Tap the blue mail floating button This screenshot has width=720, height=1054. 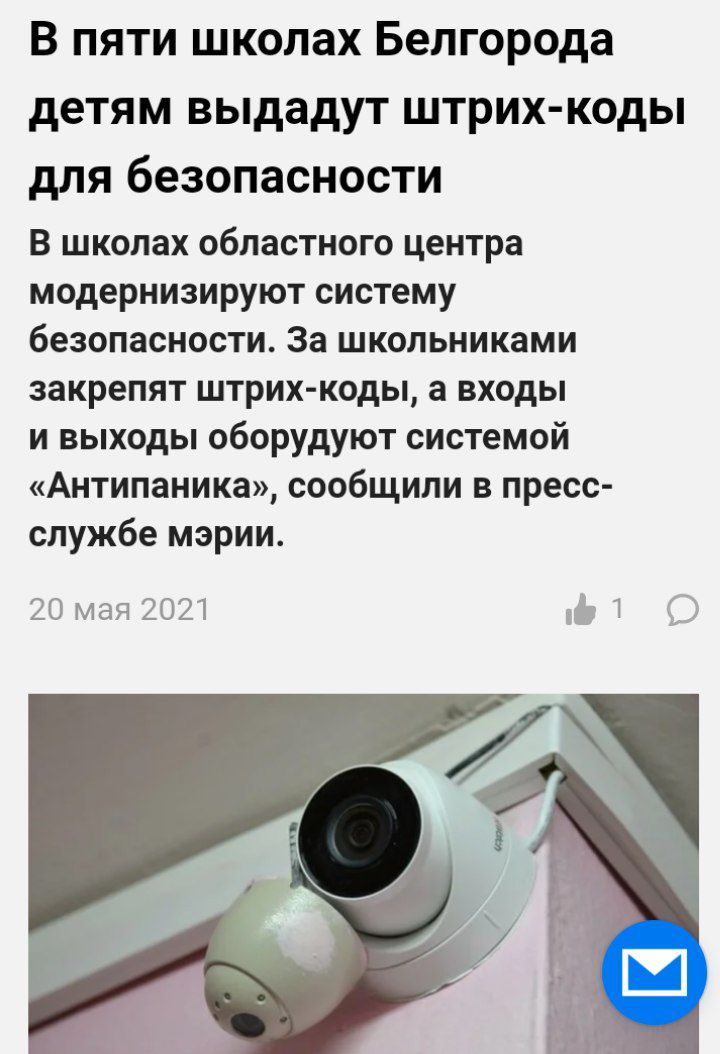coord(654,972)
